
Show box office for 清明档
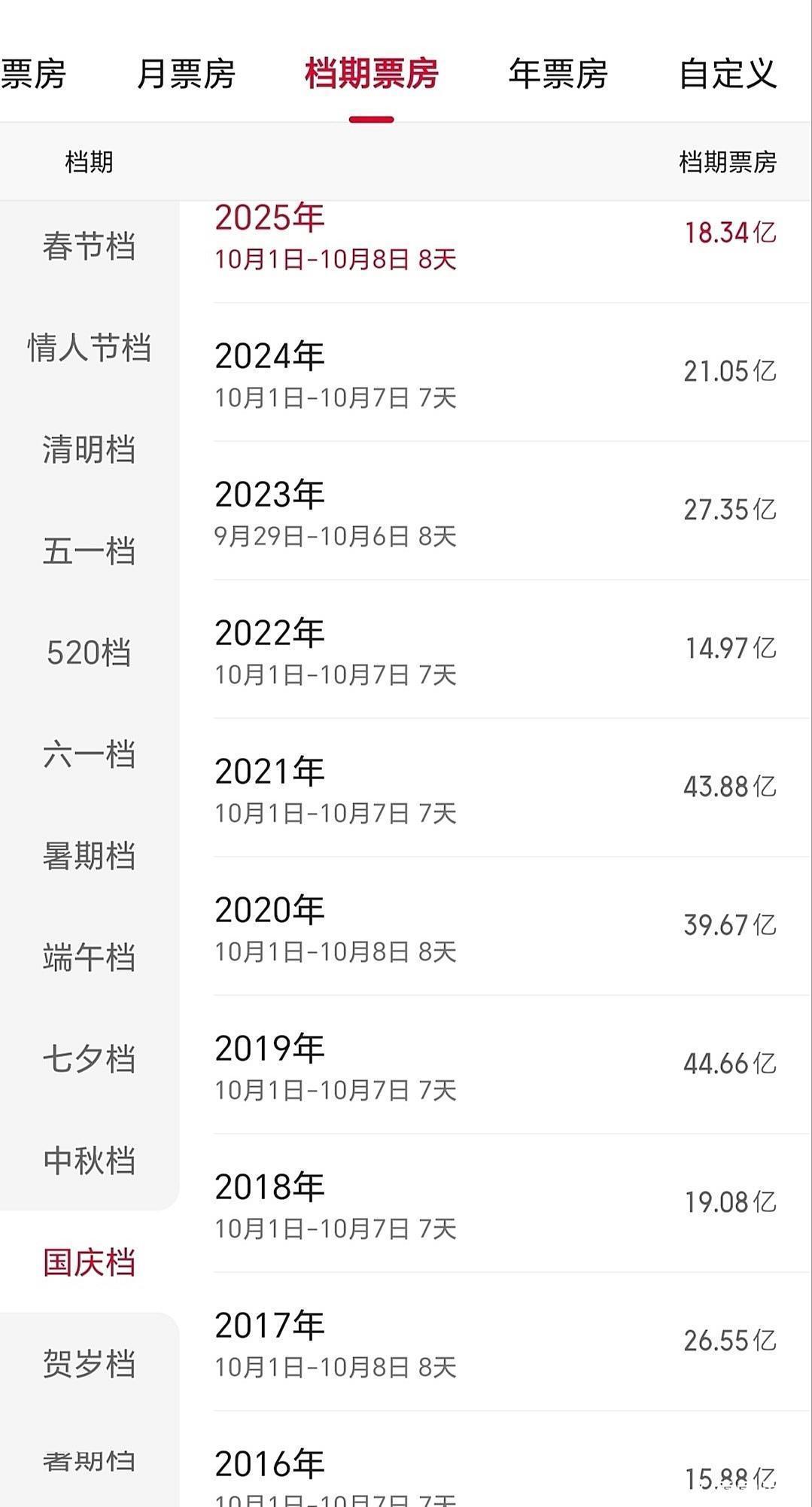coord(89,450)
